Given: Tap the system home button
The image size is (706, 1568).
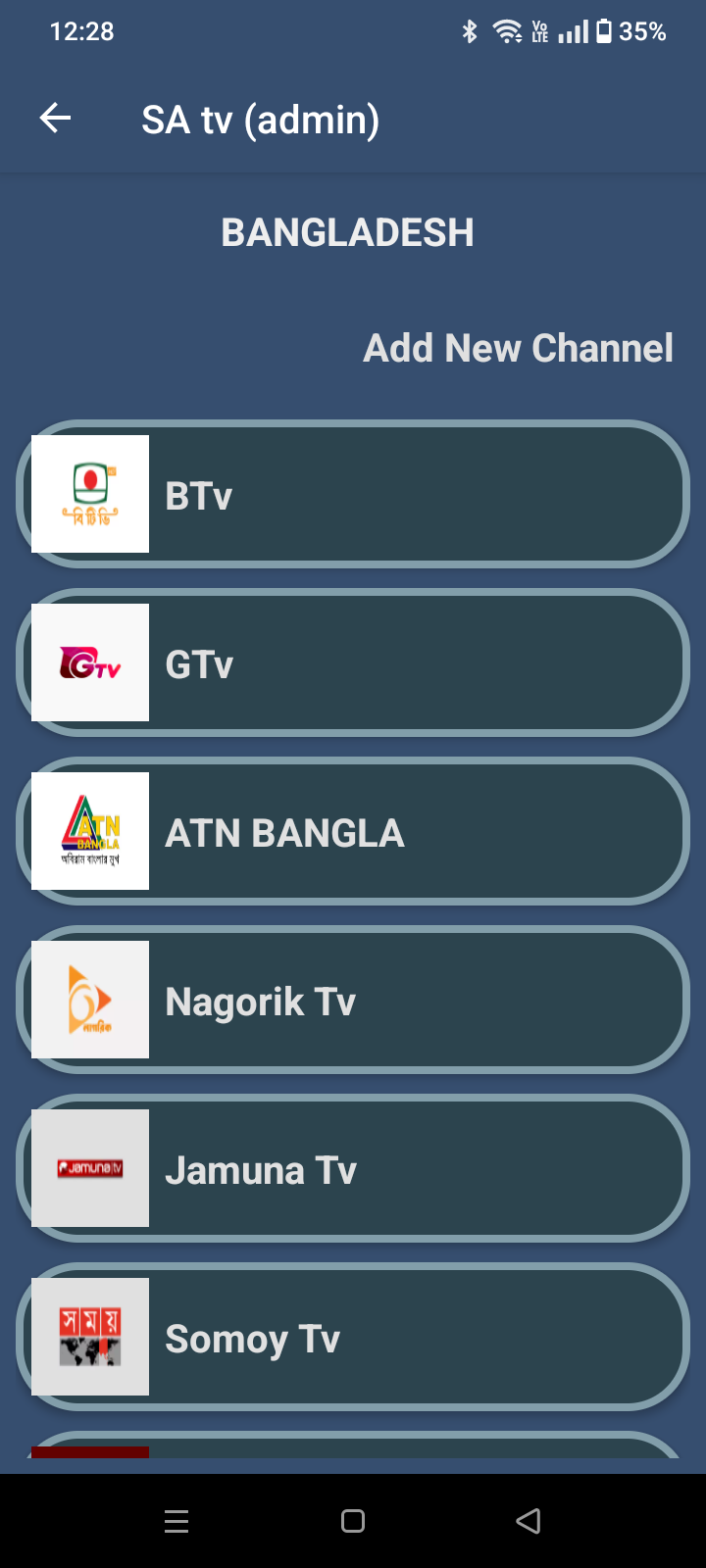Looking at the screenshot, I should pyautogui.click(x=353, y=1521).
